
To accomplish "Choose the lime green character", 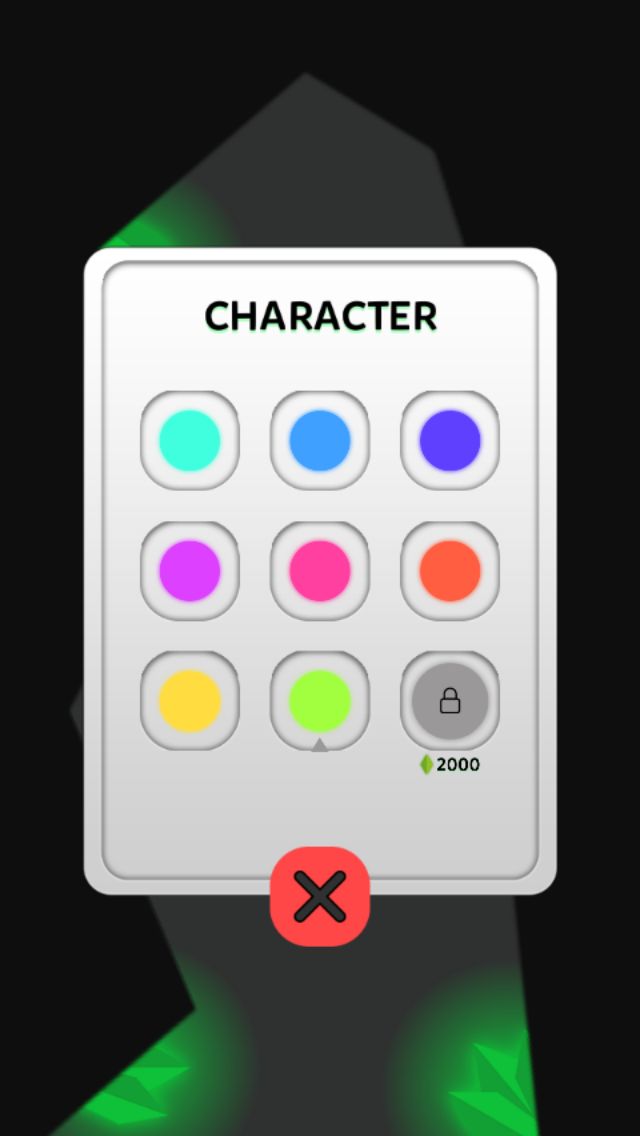I will click(x=320, y=700).
